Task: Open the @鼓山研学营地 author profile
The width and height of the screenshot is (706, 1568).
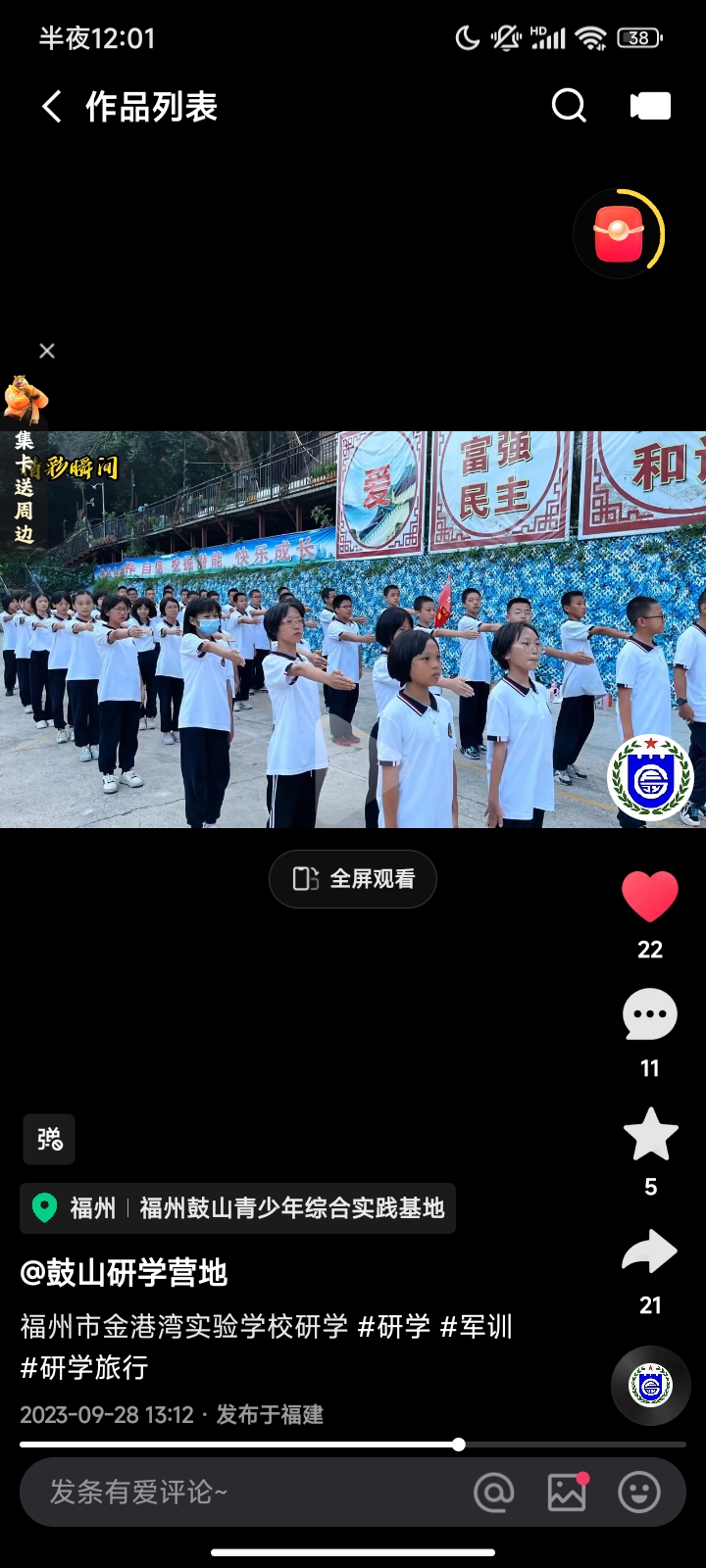Action: coord(124,1273)
